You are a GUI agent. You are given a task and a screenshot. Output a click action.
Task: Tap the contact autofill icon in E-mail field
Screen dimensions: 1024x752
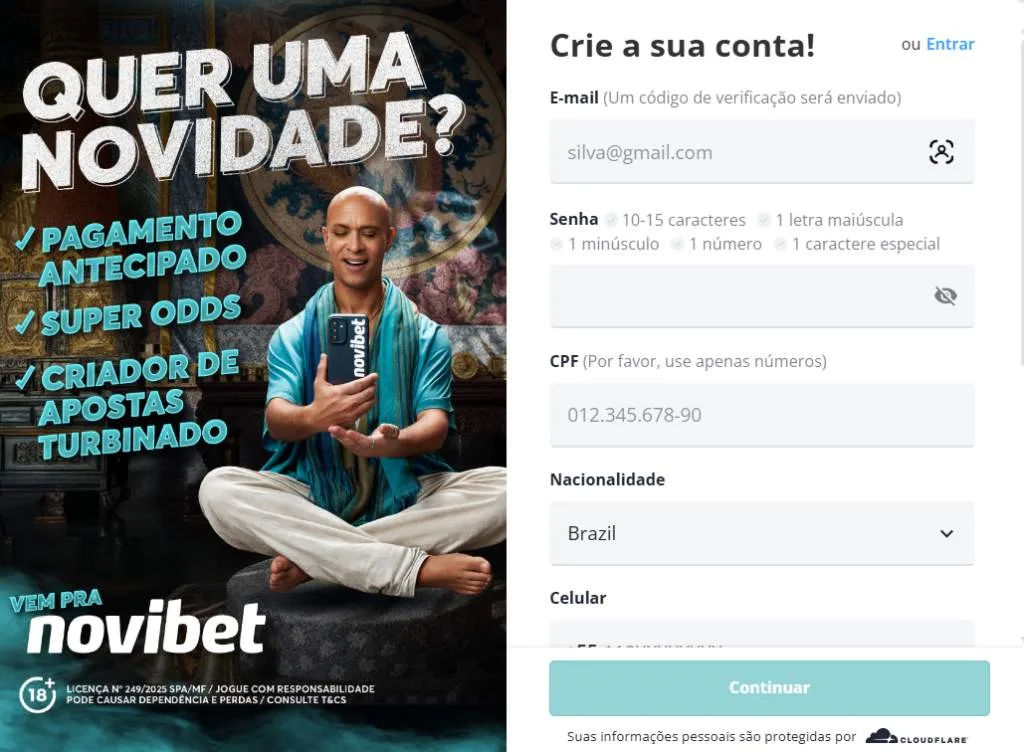tap(941, 152)
